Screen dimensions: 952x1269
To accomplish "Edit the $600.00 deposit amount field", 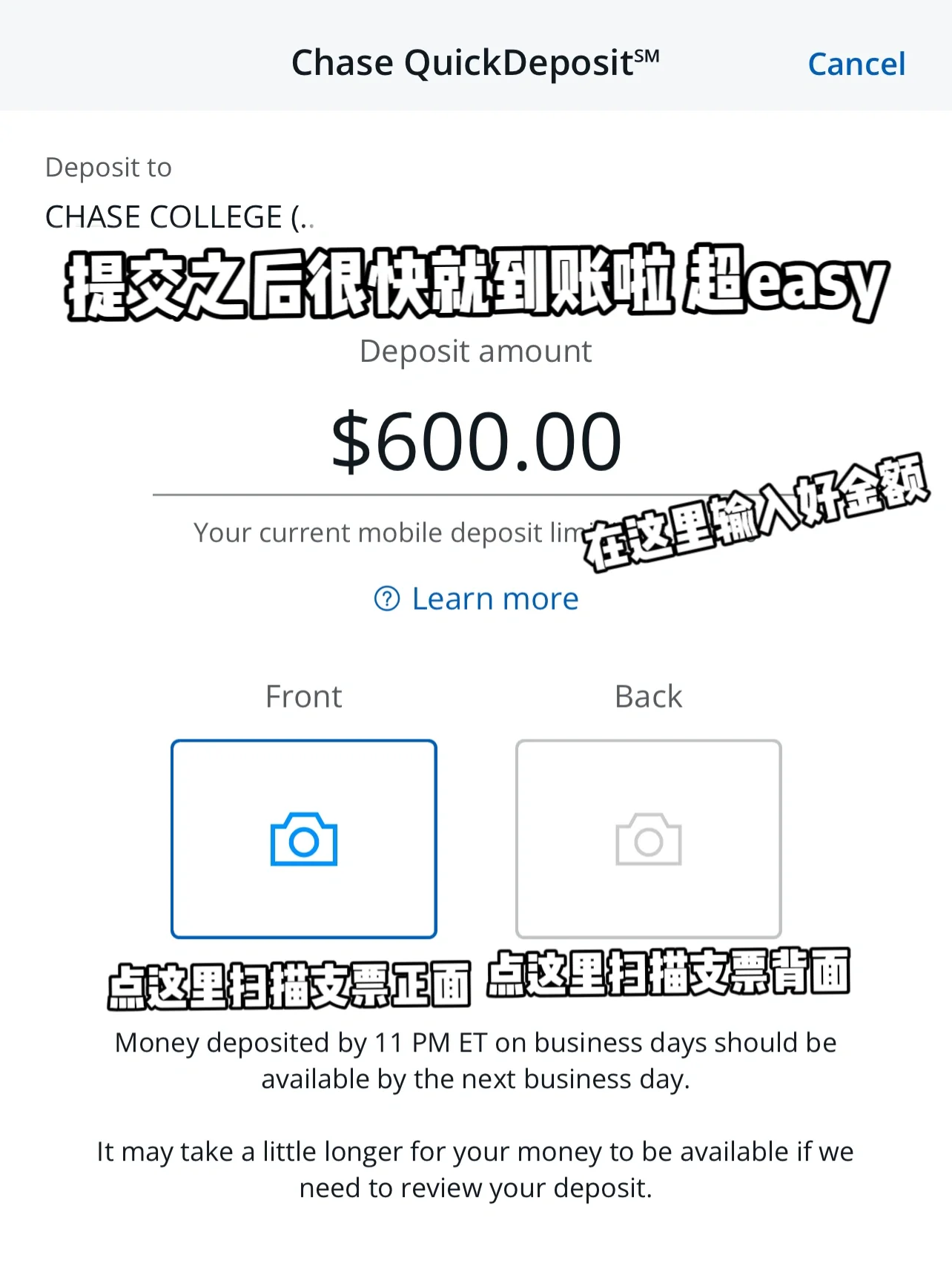I will (x=475, y=443).
